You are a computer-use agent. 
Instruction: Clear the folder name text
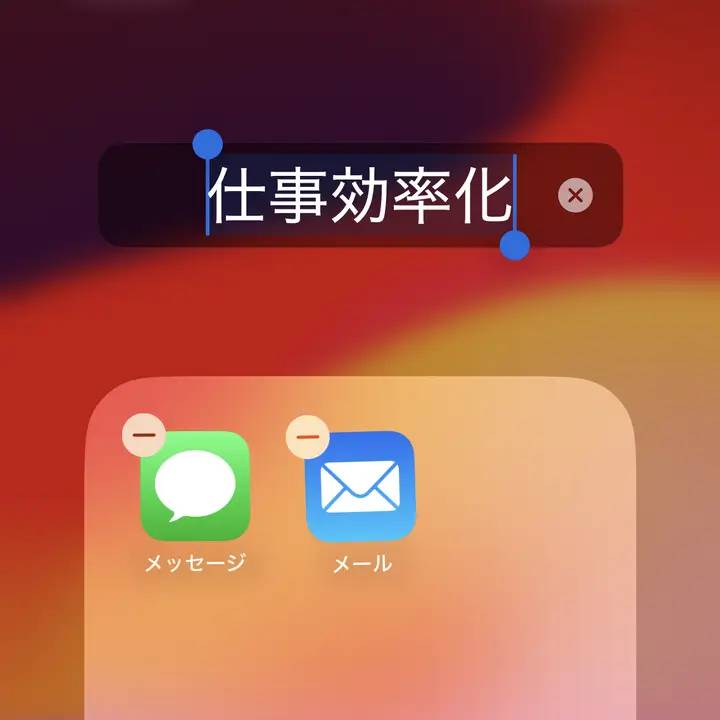pos(575,195)
